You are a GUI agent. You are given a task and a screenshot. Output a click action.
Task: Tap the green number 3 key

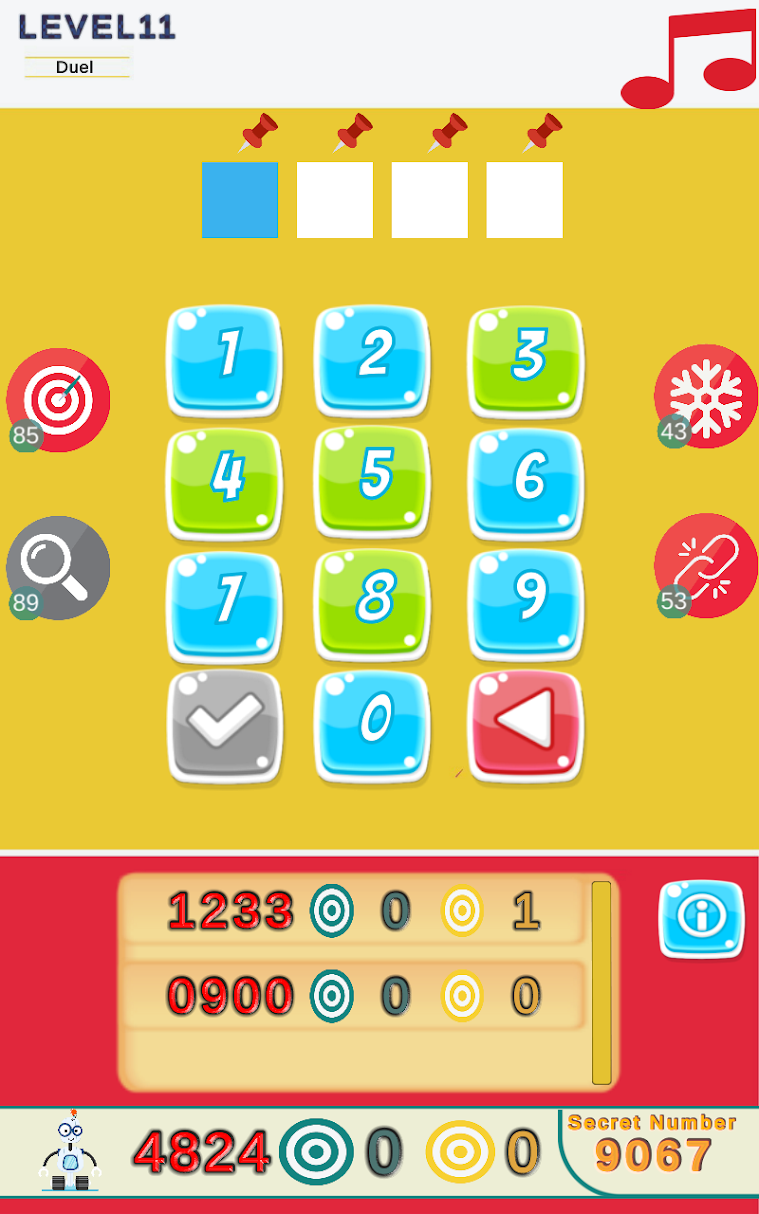pyautogui.click(x=526, y=360)
